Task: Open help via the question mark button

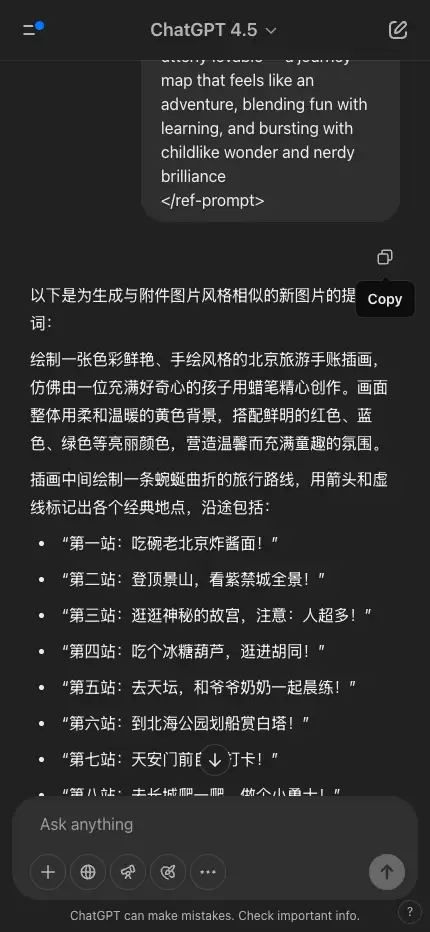Action: tap(409, 911)
